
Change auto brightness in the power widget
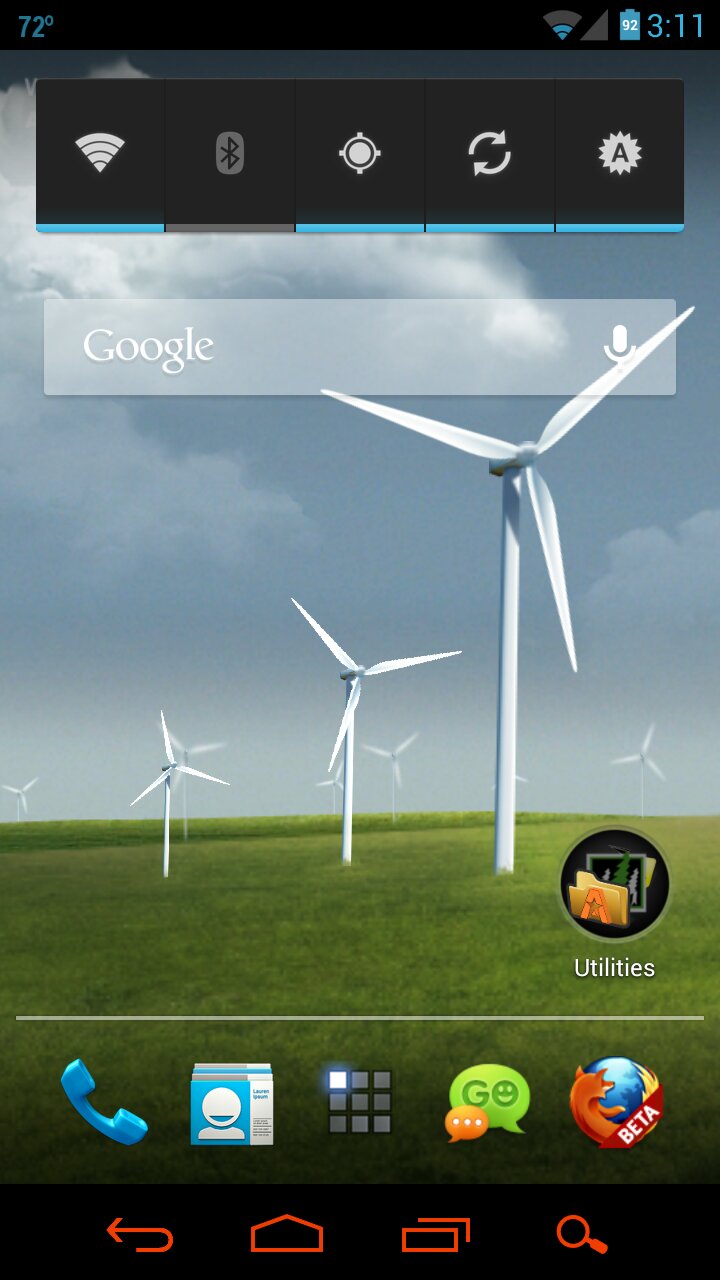pyautogui.click(x=620, y=154)
